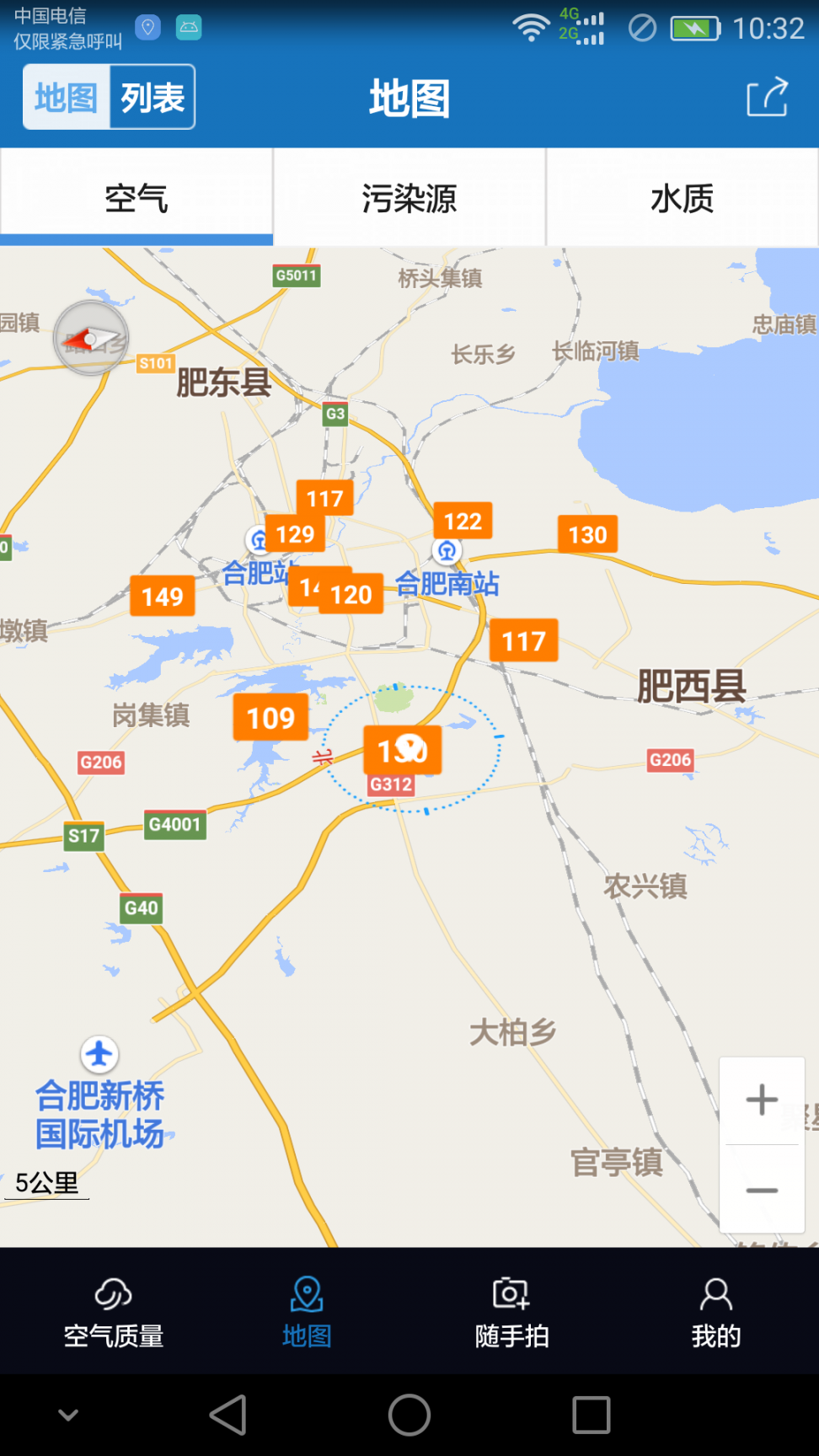Select the 地图 segment in header
Viewport: 819px width, 1456px height.
click(x=67, y=98)
